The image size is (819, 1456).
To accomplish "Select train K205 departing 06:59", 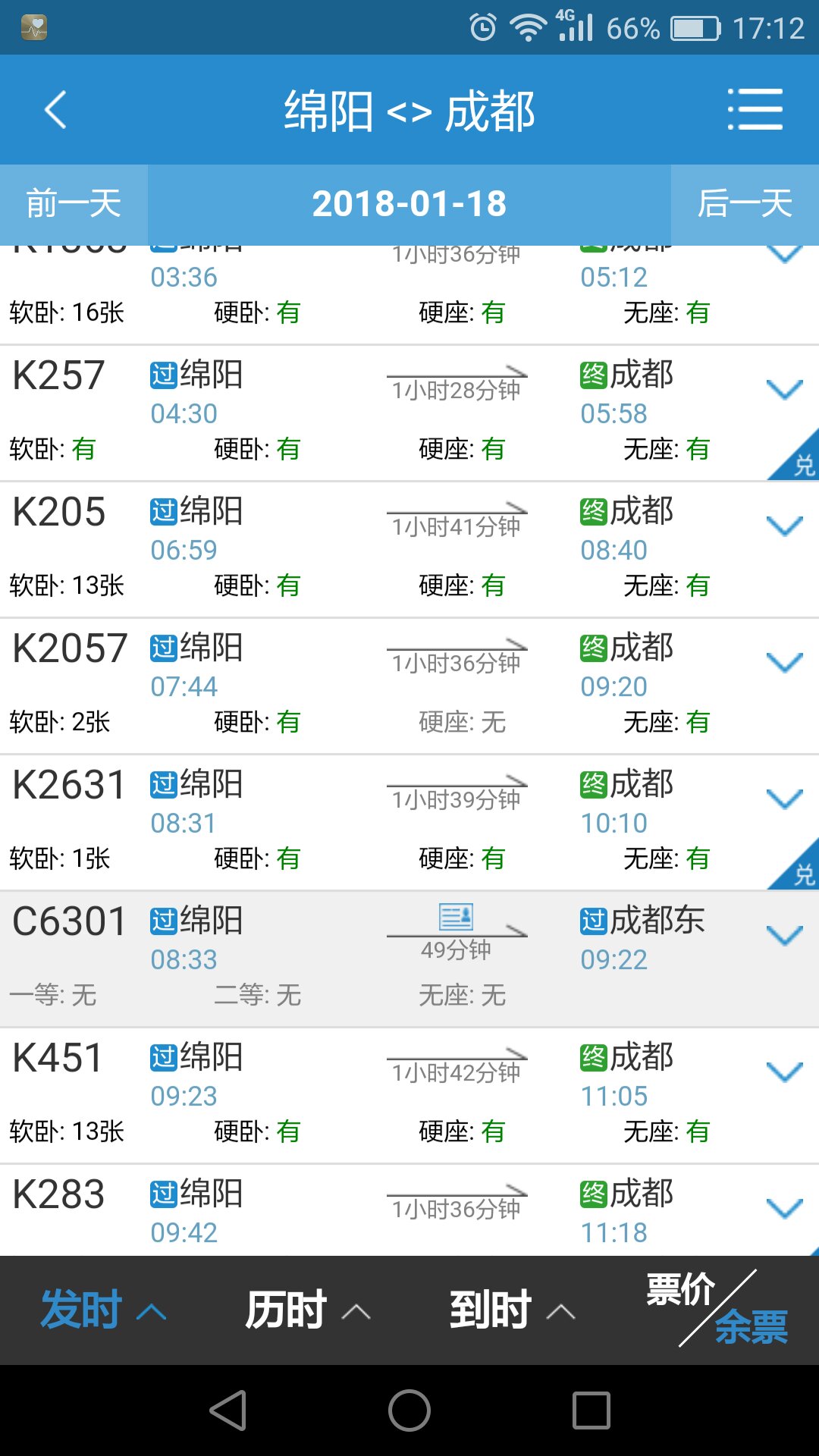I will pyautogui.click(x=303, y=531).
